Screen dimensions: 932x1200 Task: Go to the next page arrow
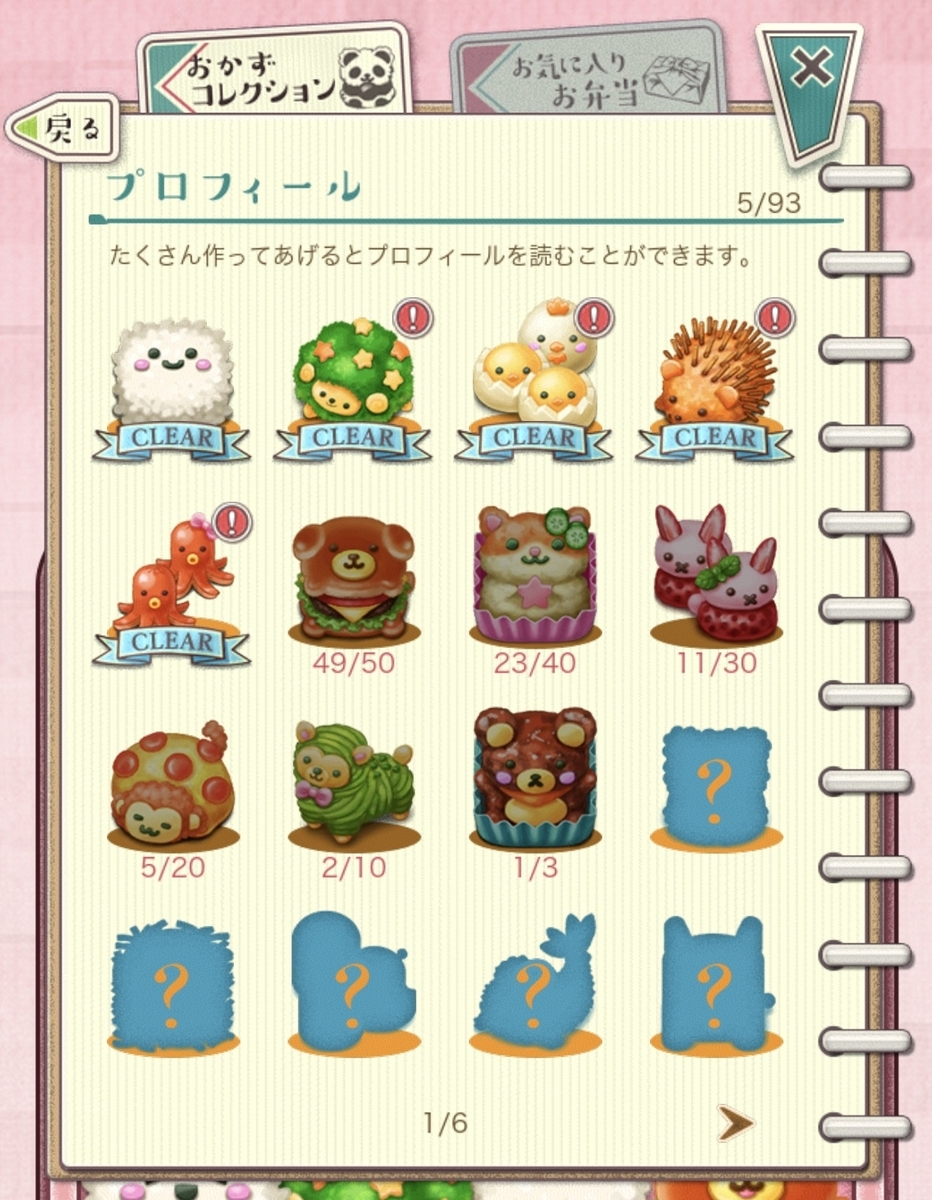[736, 1123]
